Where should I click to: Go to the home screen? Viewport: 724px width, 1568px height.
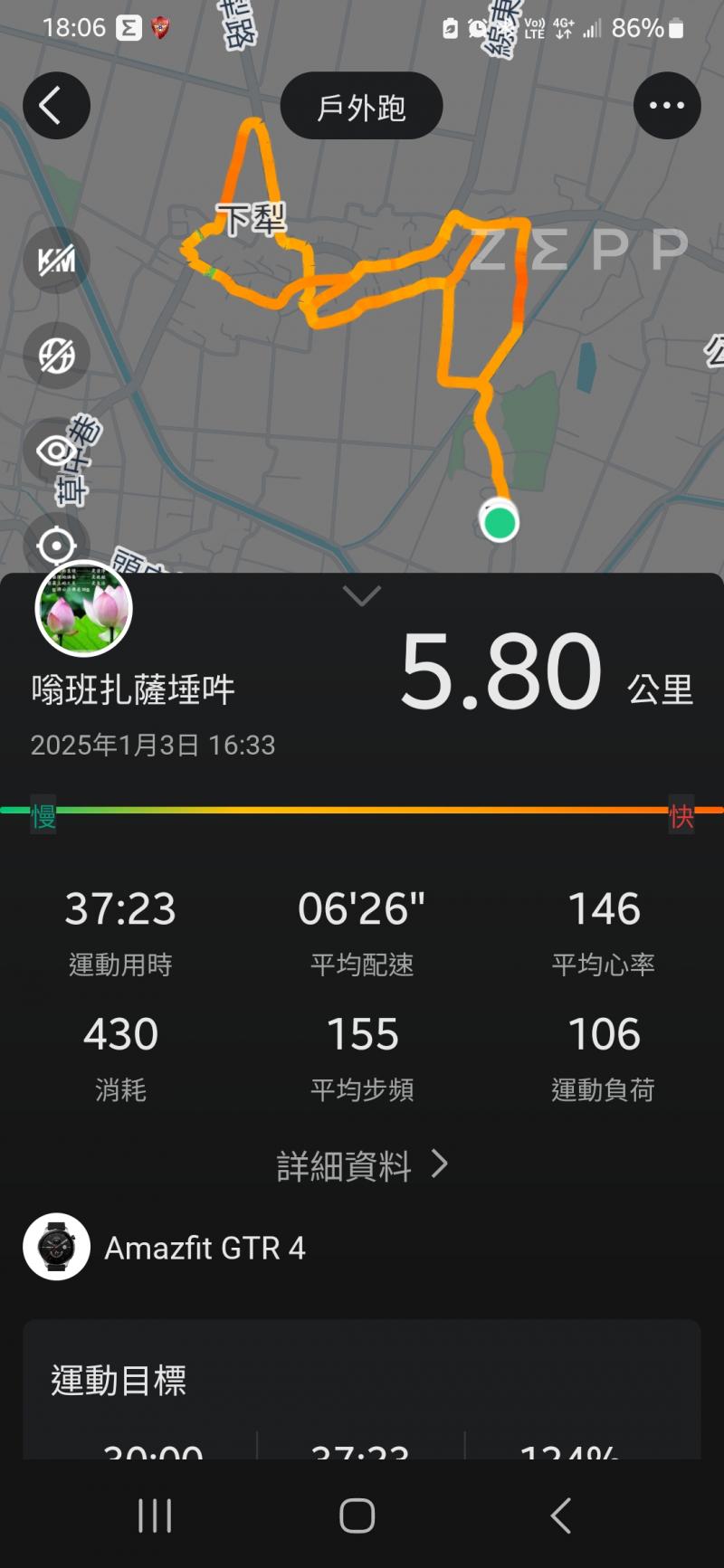357,1516
